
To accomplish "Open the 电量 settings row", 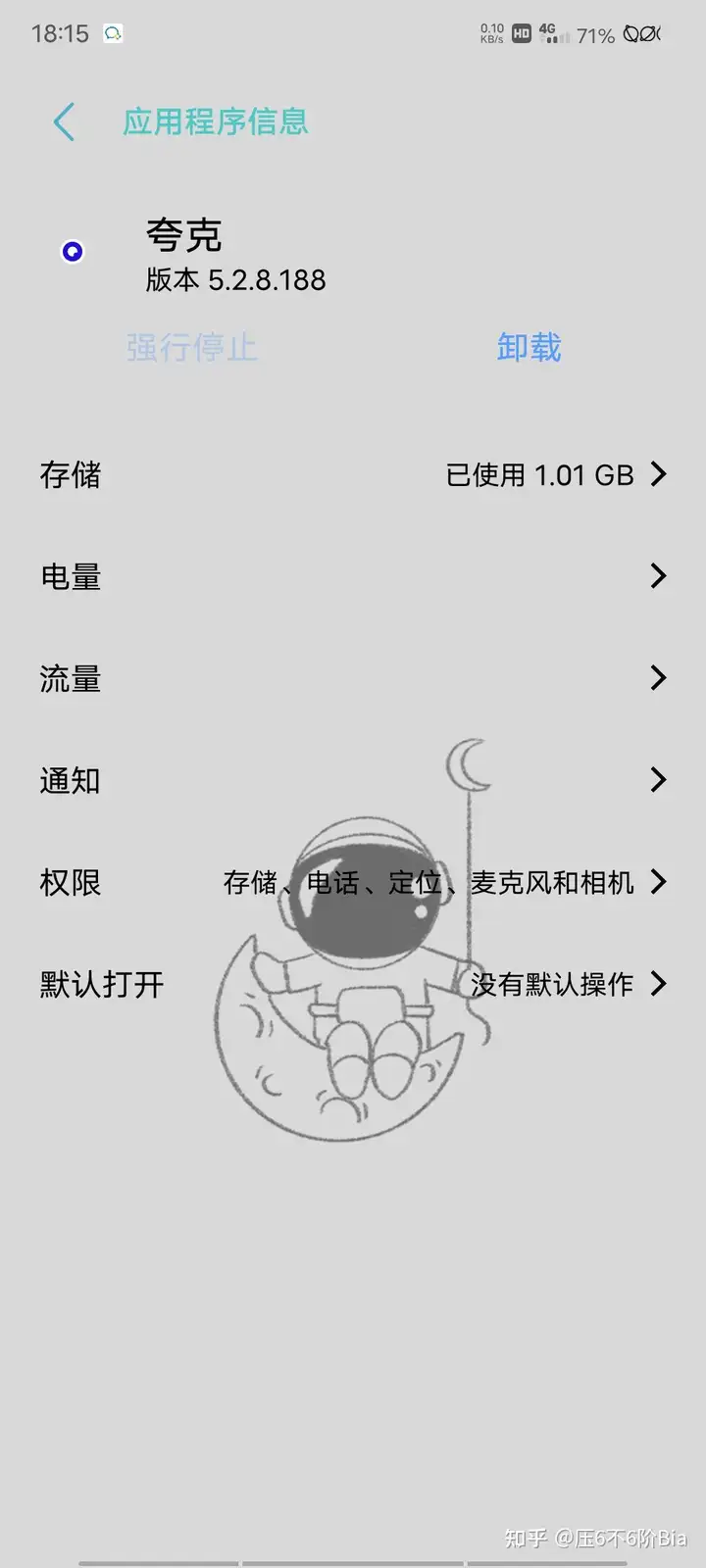I will (353, 576).
